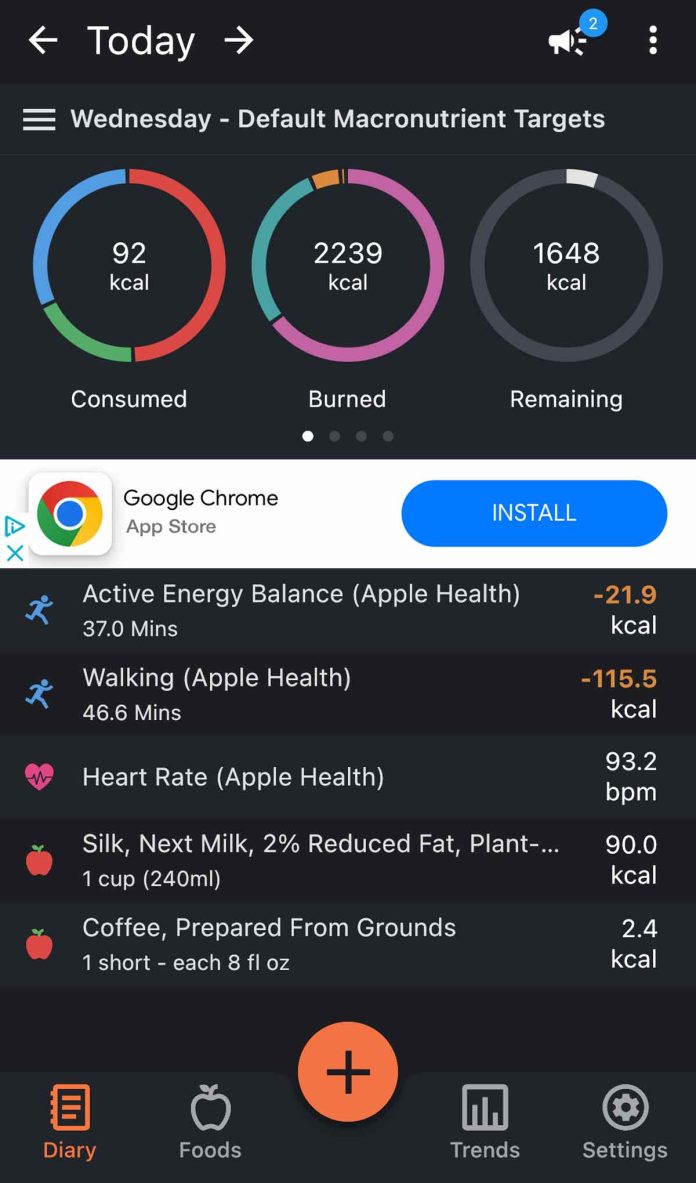Open the overflow menu
The image size is (696, 1183).
653,40
